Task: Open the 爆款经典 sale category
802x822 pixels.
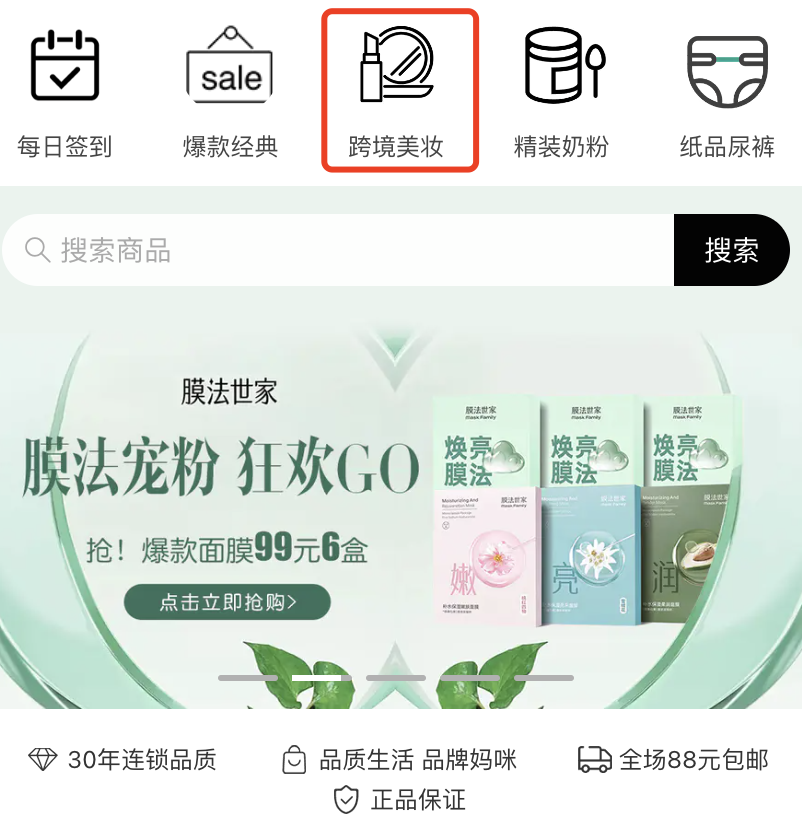Action: tap(230, 92)
